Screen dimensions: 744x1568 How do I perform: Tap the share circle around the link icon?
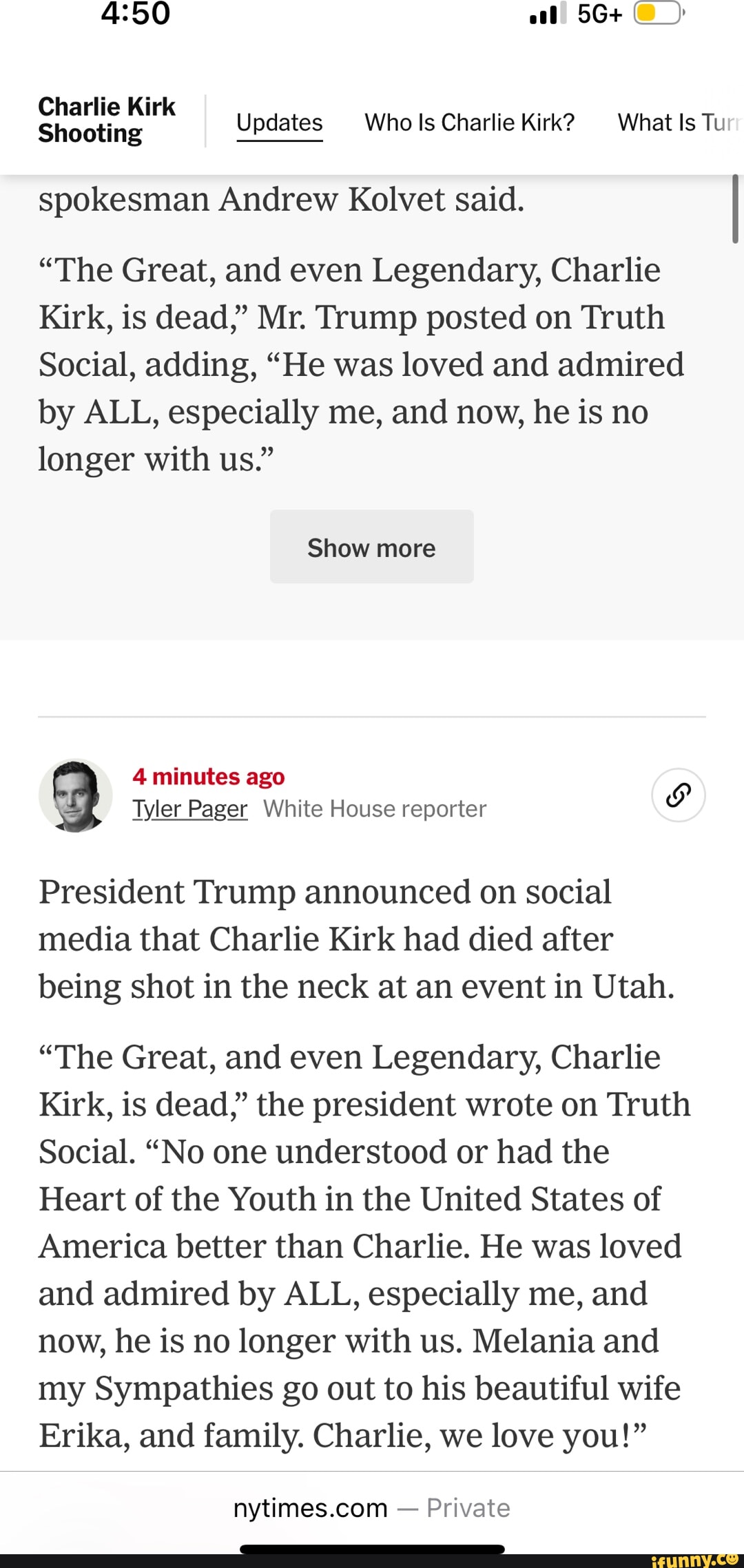(679, 794)
